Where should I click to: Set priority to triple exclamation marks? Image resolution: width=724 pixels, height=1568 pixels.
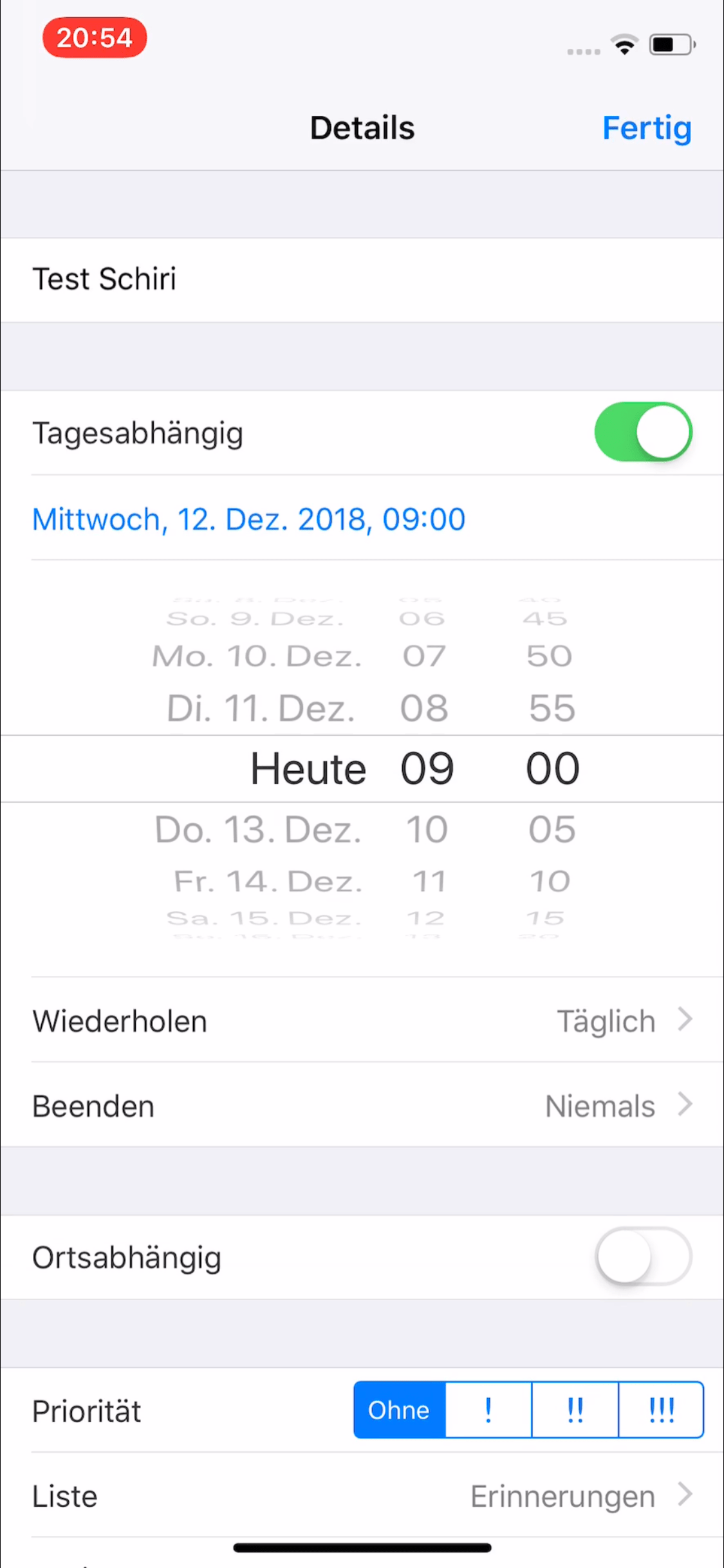click(661, 1410)
